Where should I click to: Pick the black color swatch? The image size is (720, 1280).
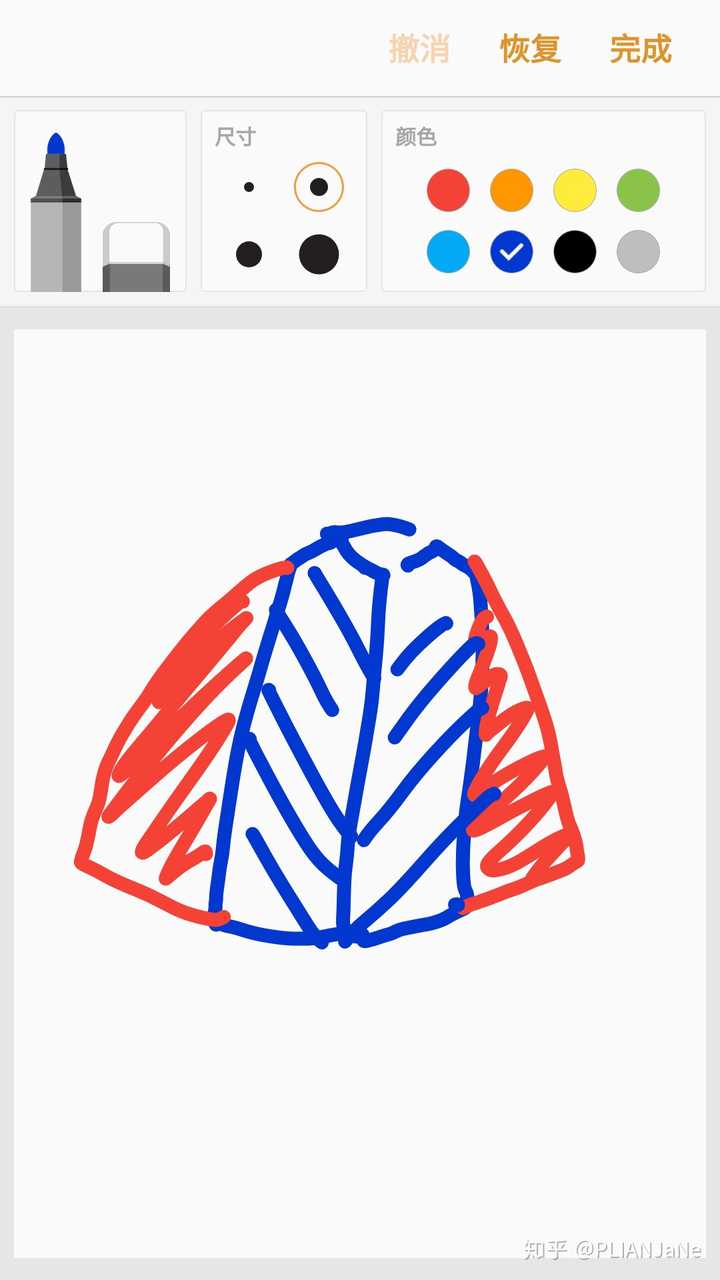click(575, 252)
